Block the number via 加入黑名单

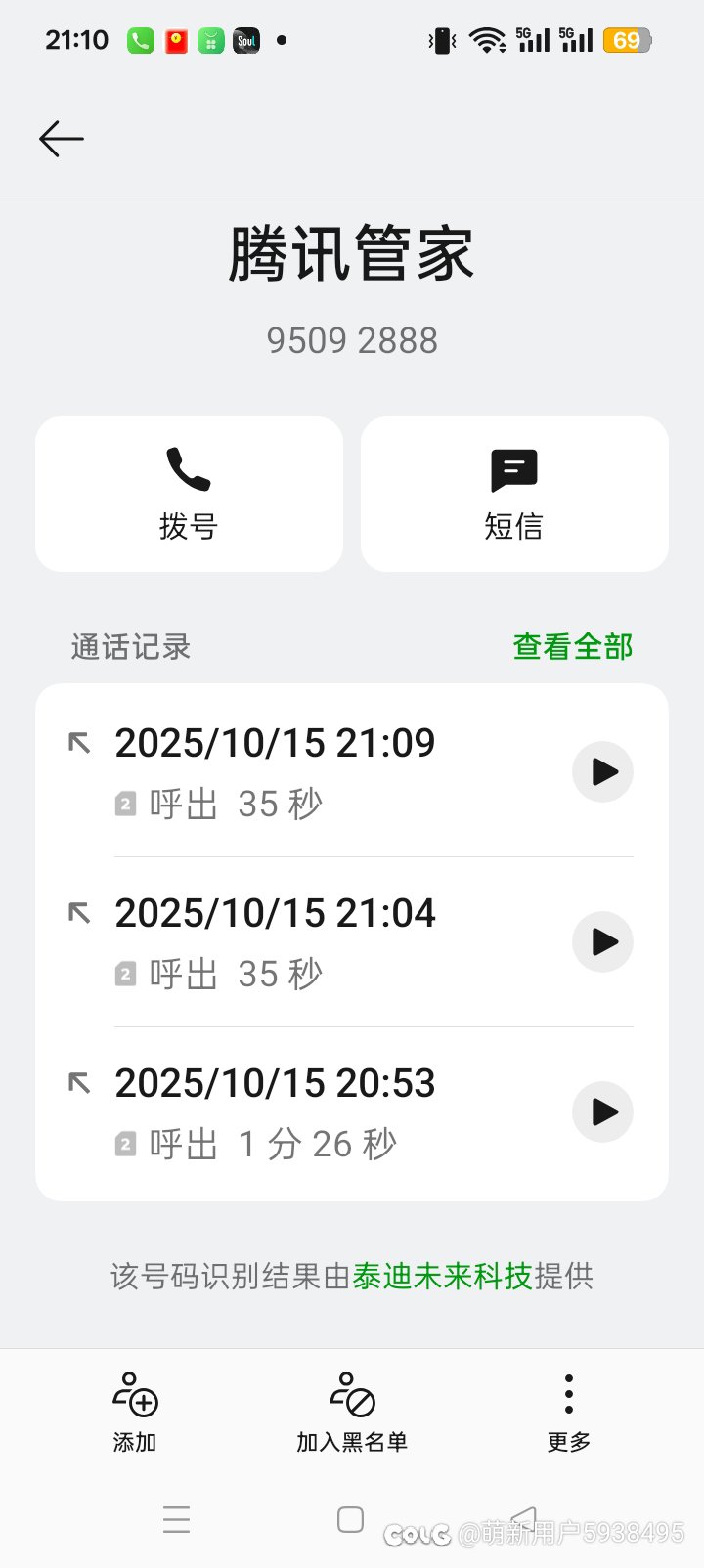click(x=352, y=1412)
